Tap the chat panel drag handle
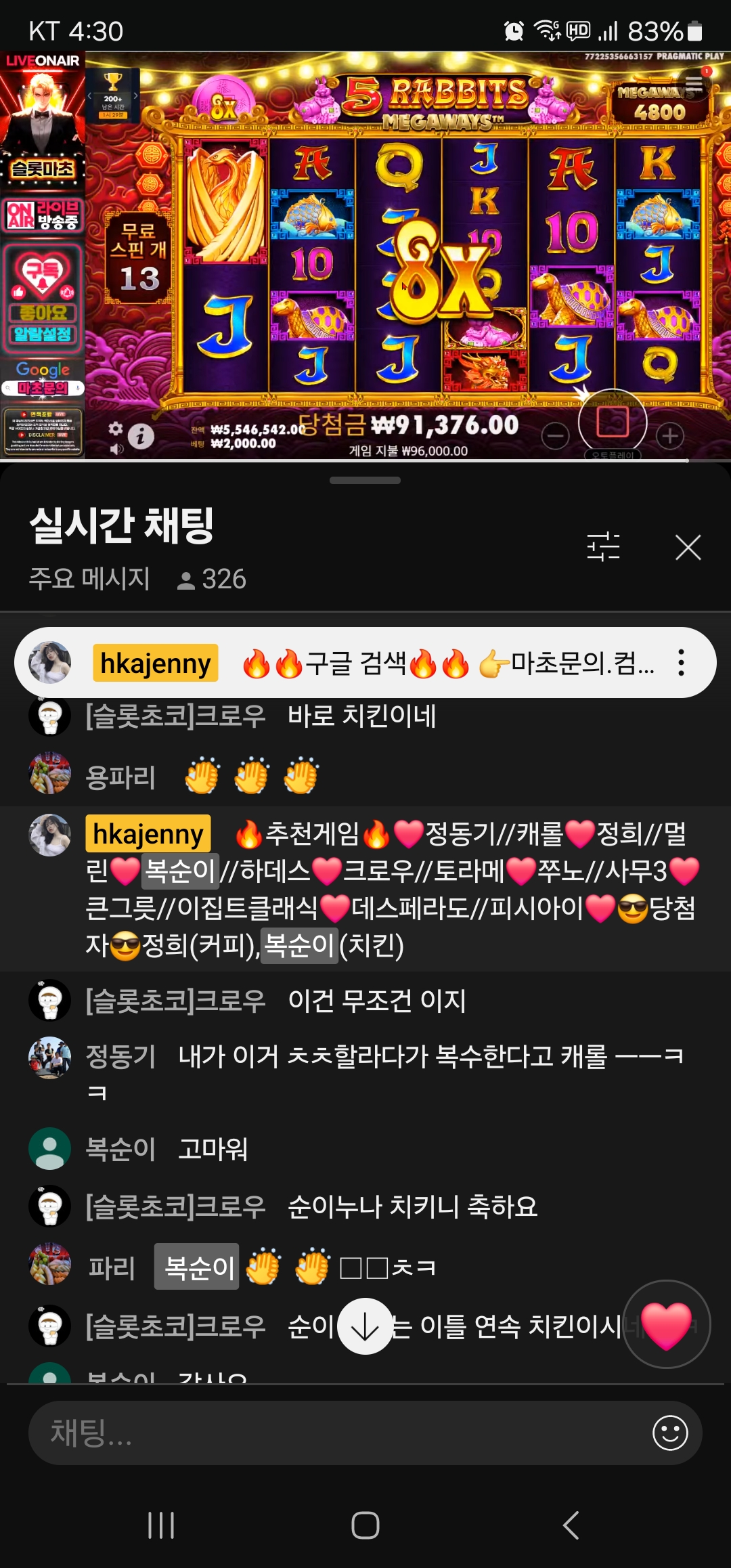 tap(365, 481)
